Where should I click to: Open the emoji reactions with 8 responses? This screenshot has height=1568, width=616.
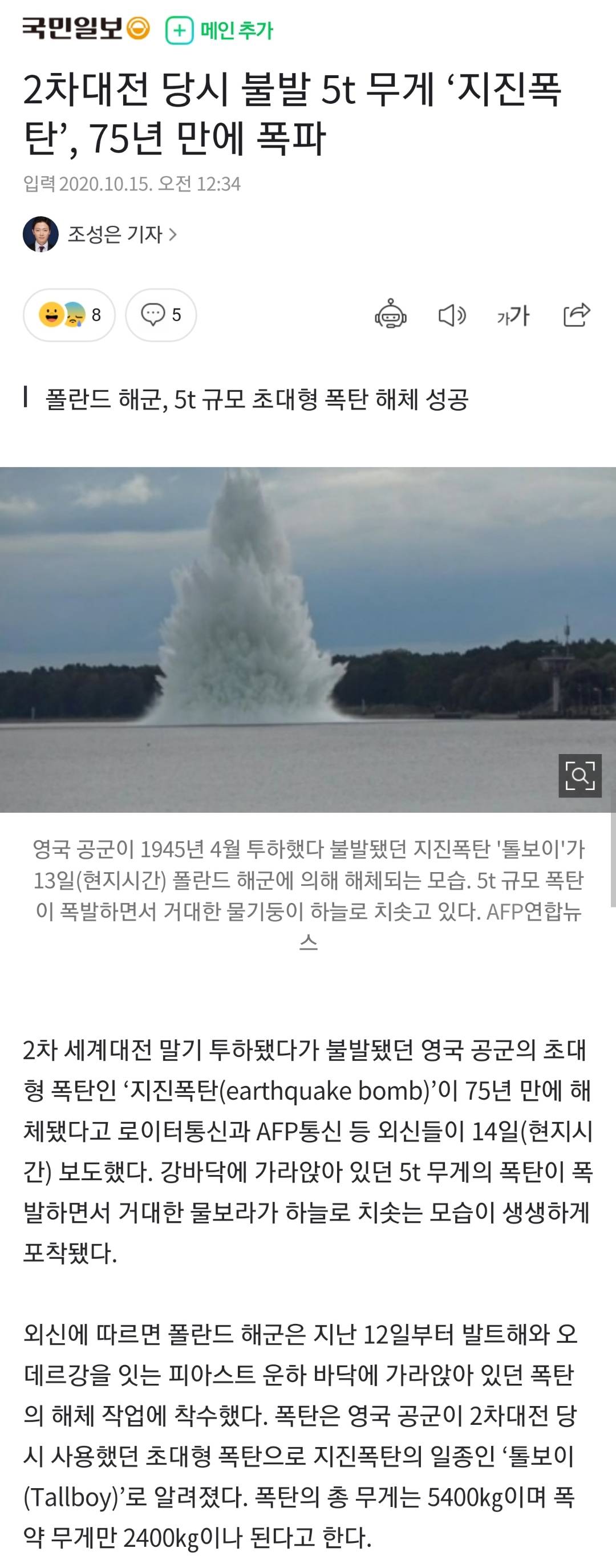point(69,315)
